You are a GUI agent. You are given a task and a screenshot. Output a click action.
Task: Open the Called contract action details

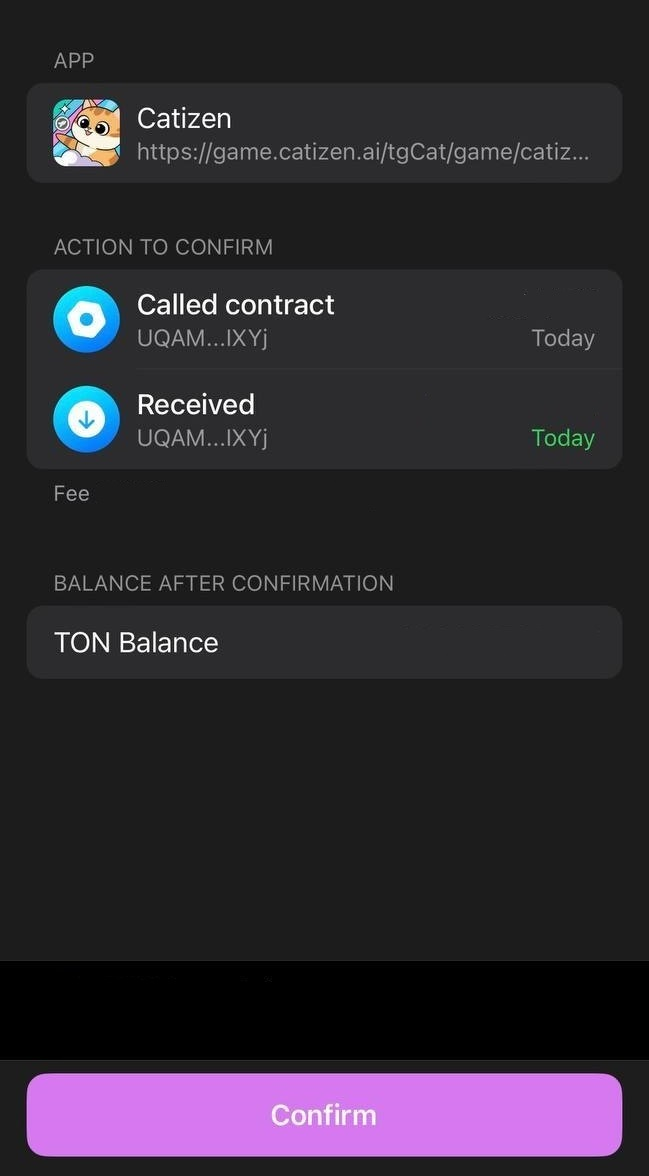(324, 320)
